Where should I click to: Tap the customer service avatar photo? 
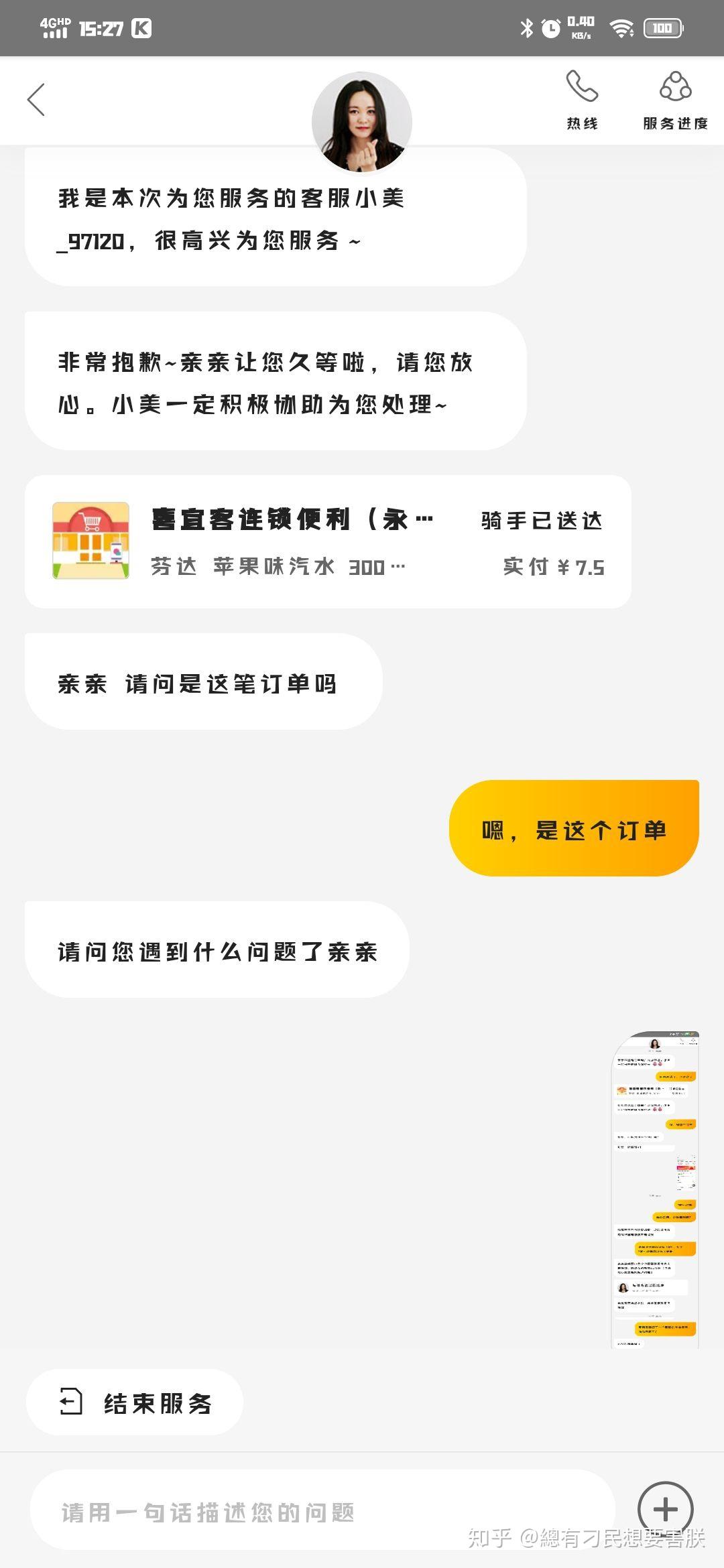[362, 122]
